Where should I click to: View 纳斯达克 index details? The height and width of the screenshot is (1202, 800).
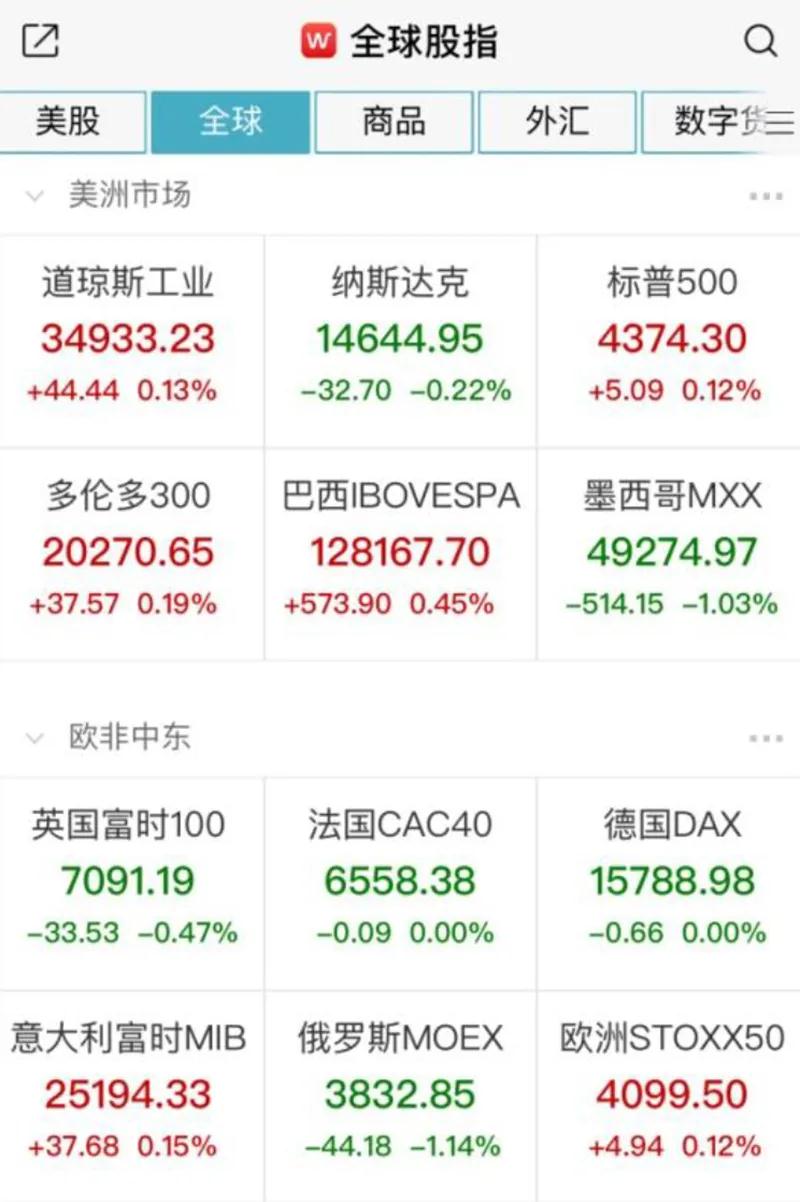[400, 340]
